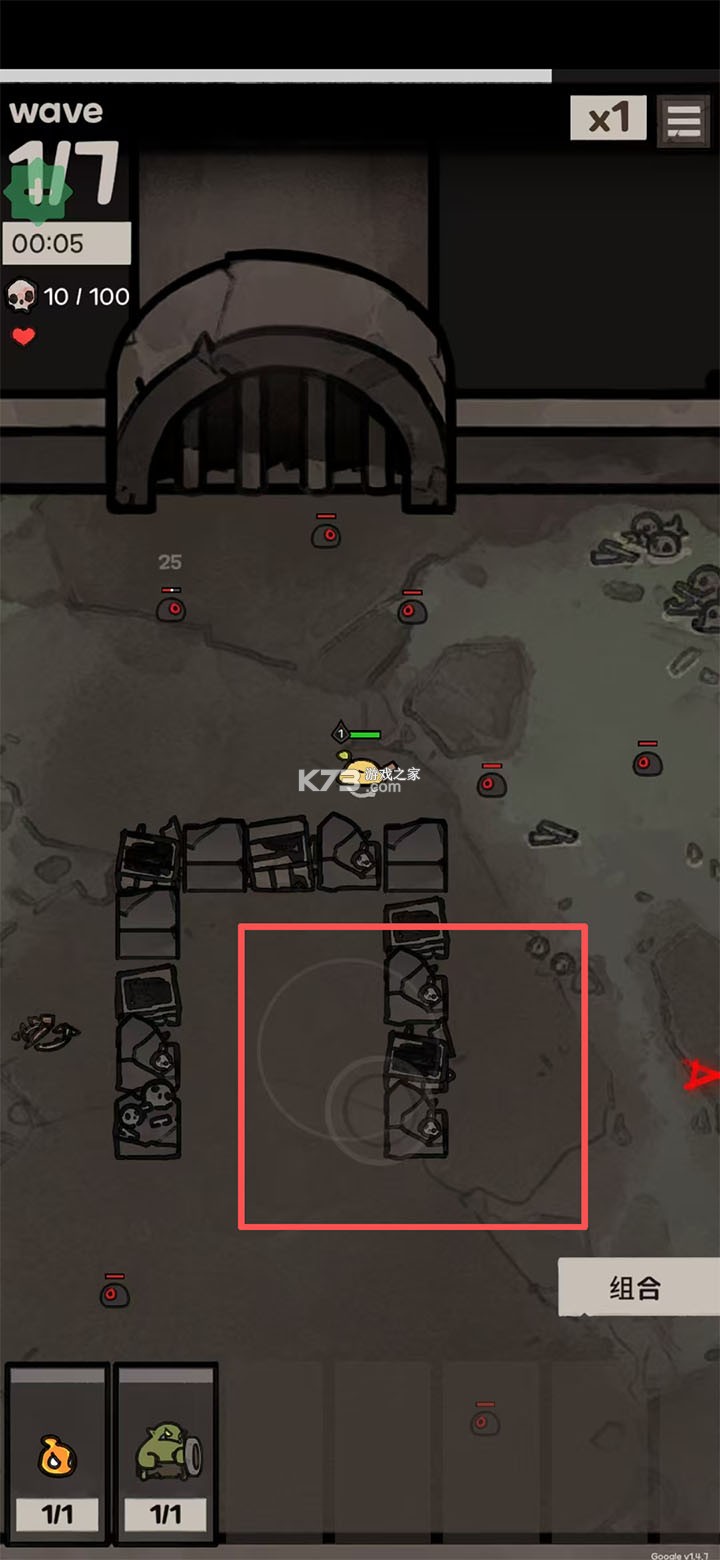Viewport: 720px width, 1560px height.
Task: Tap the 组合 combine button
Action: click(x=636, y=1287)
